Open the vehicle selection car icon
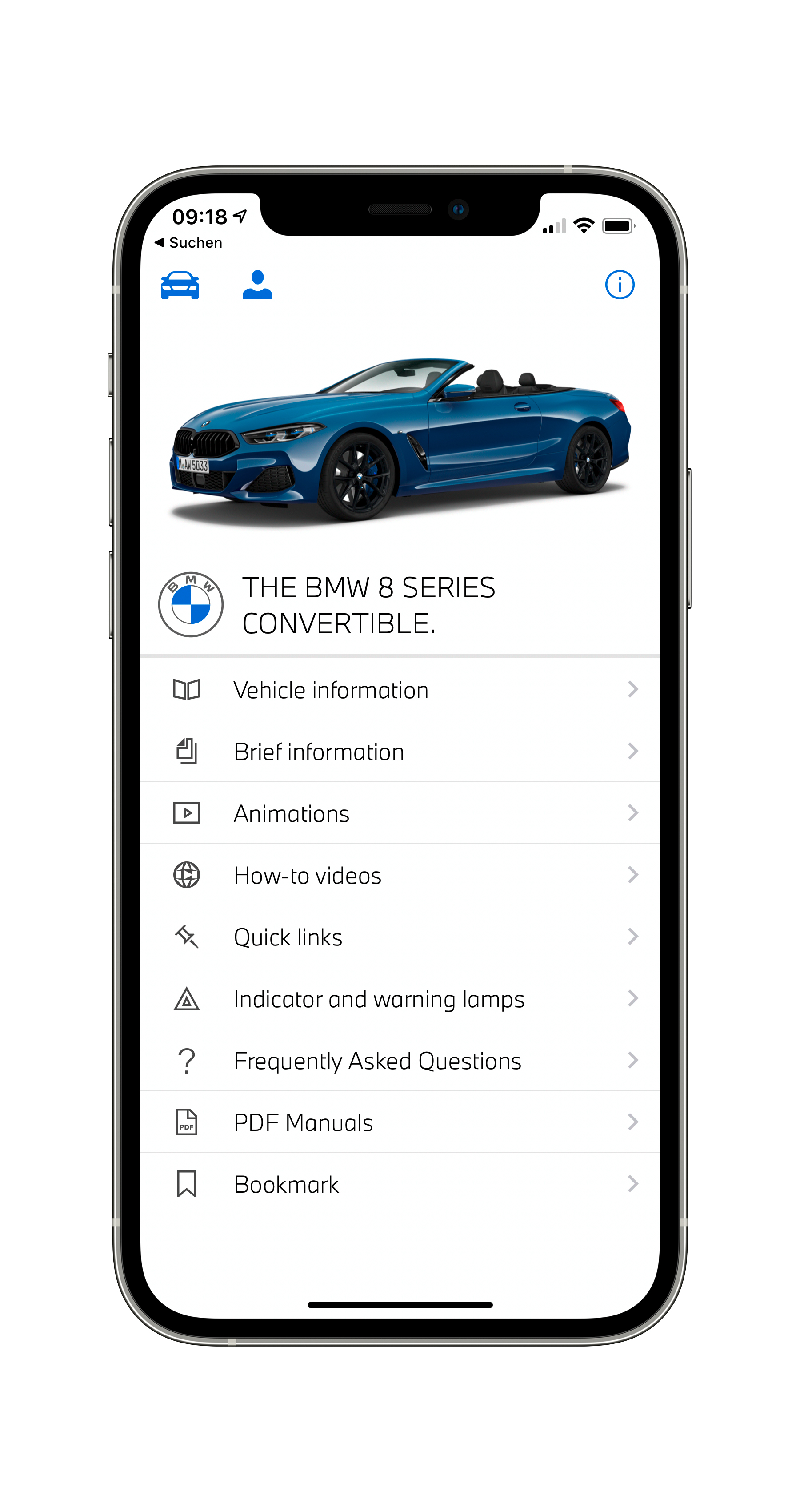The image size is (800, 1512). point(180,285)
